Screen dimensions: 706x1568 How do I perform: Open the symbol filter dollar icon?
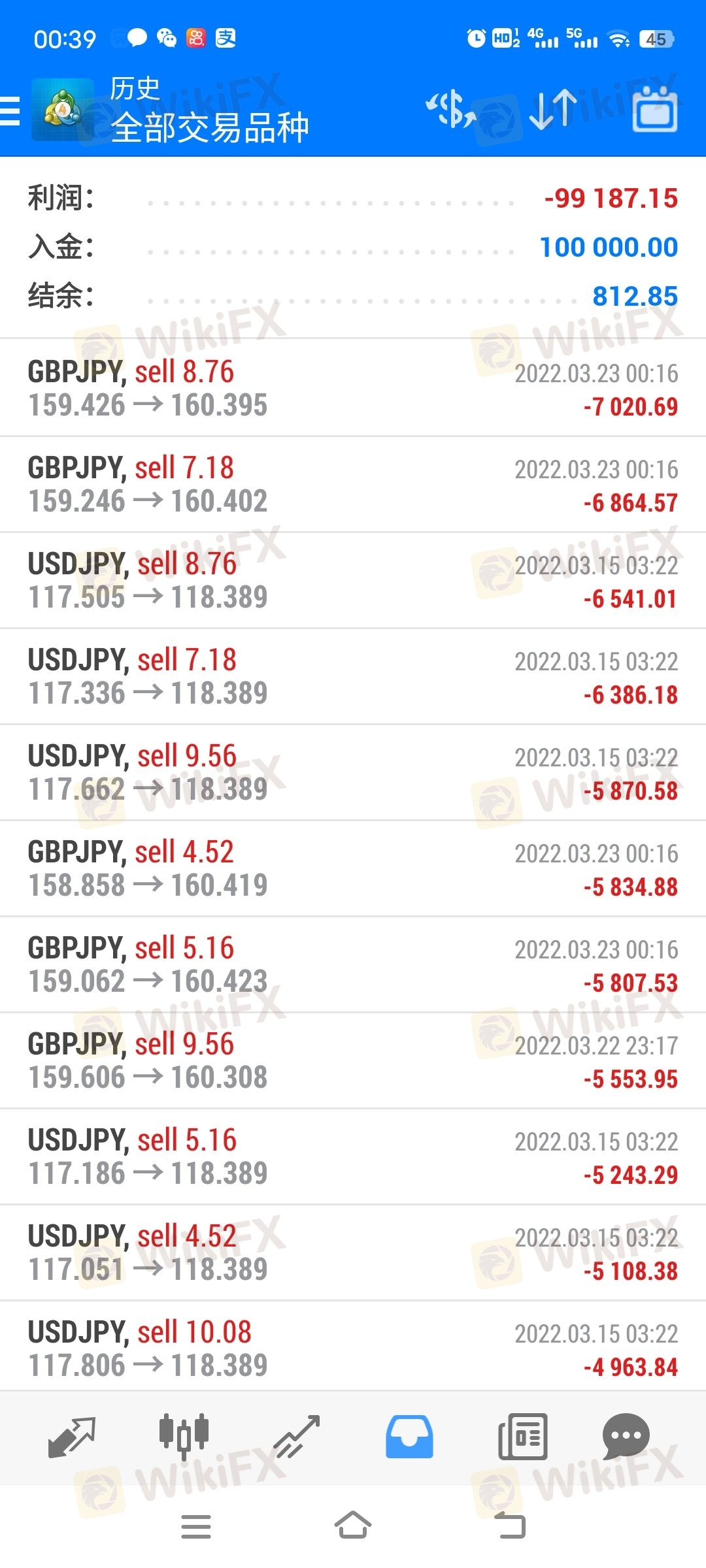pyautogui.click(x=451, y=109)
